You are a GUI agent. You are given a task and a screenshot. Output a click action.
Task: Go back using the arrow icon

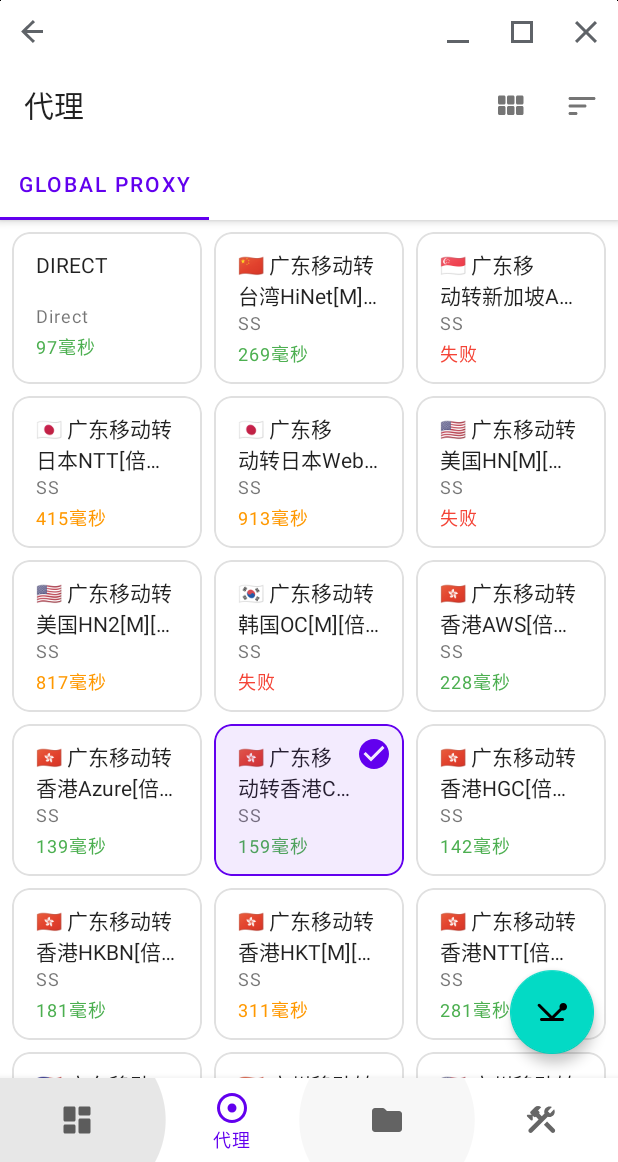coord(32,32)
